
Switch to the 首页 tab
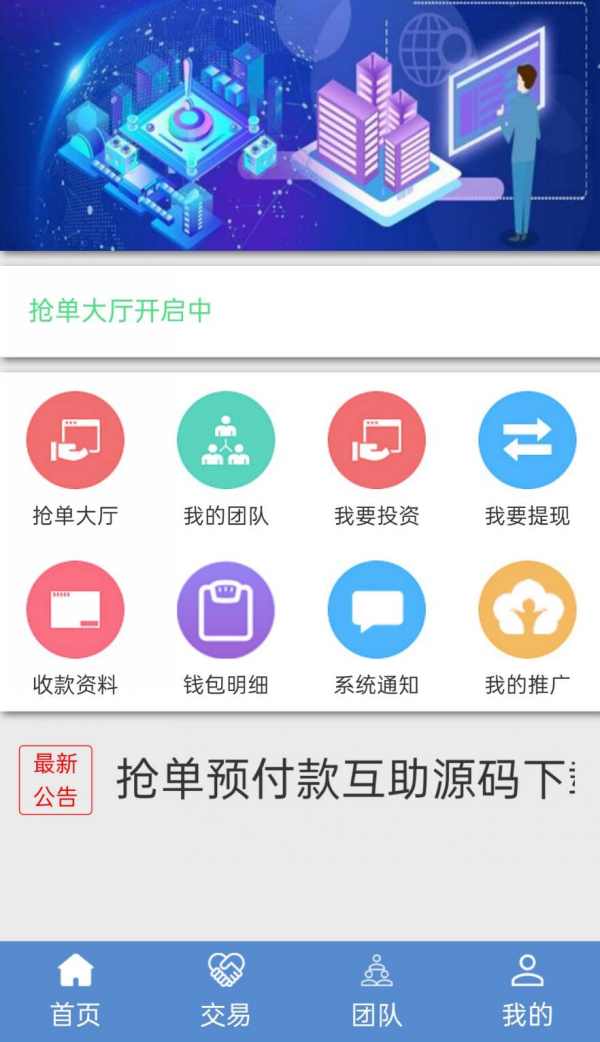click(75, 990)
